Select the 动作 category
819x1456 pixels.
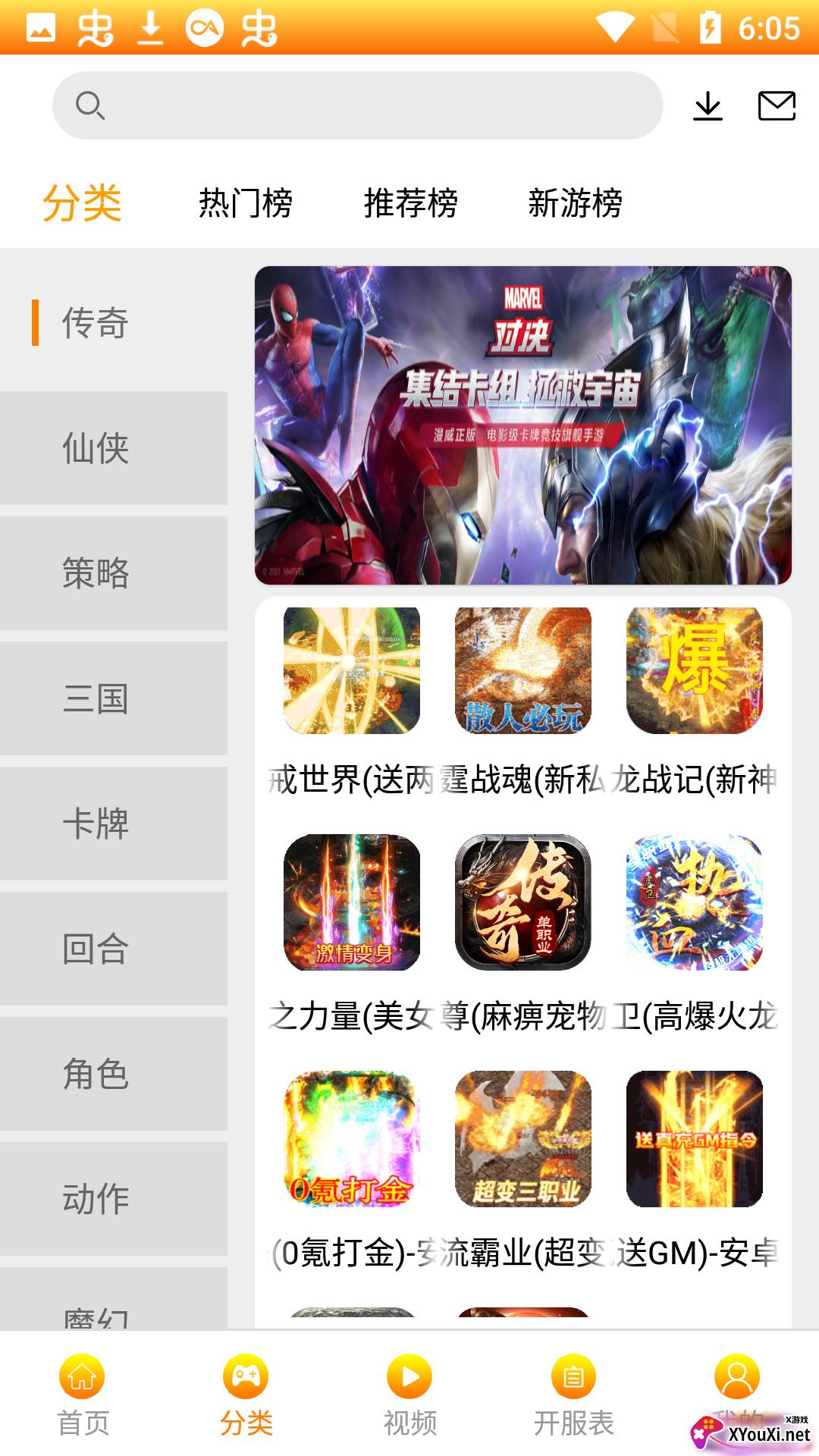click(x=114, y=1199)
